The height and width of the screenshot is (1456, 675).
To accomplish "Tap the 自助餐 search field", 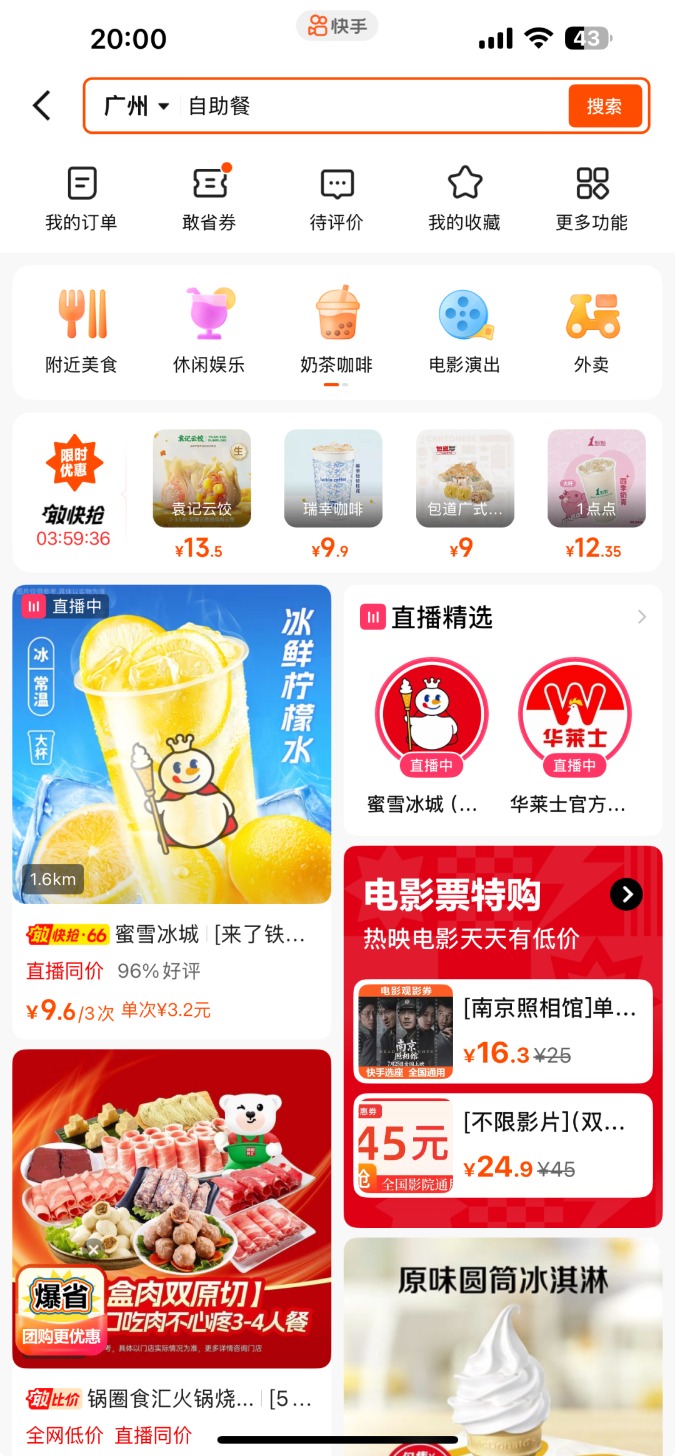I will click(370, 106).
